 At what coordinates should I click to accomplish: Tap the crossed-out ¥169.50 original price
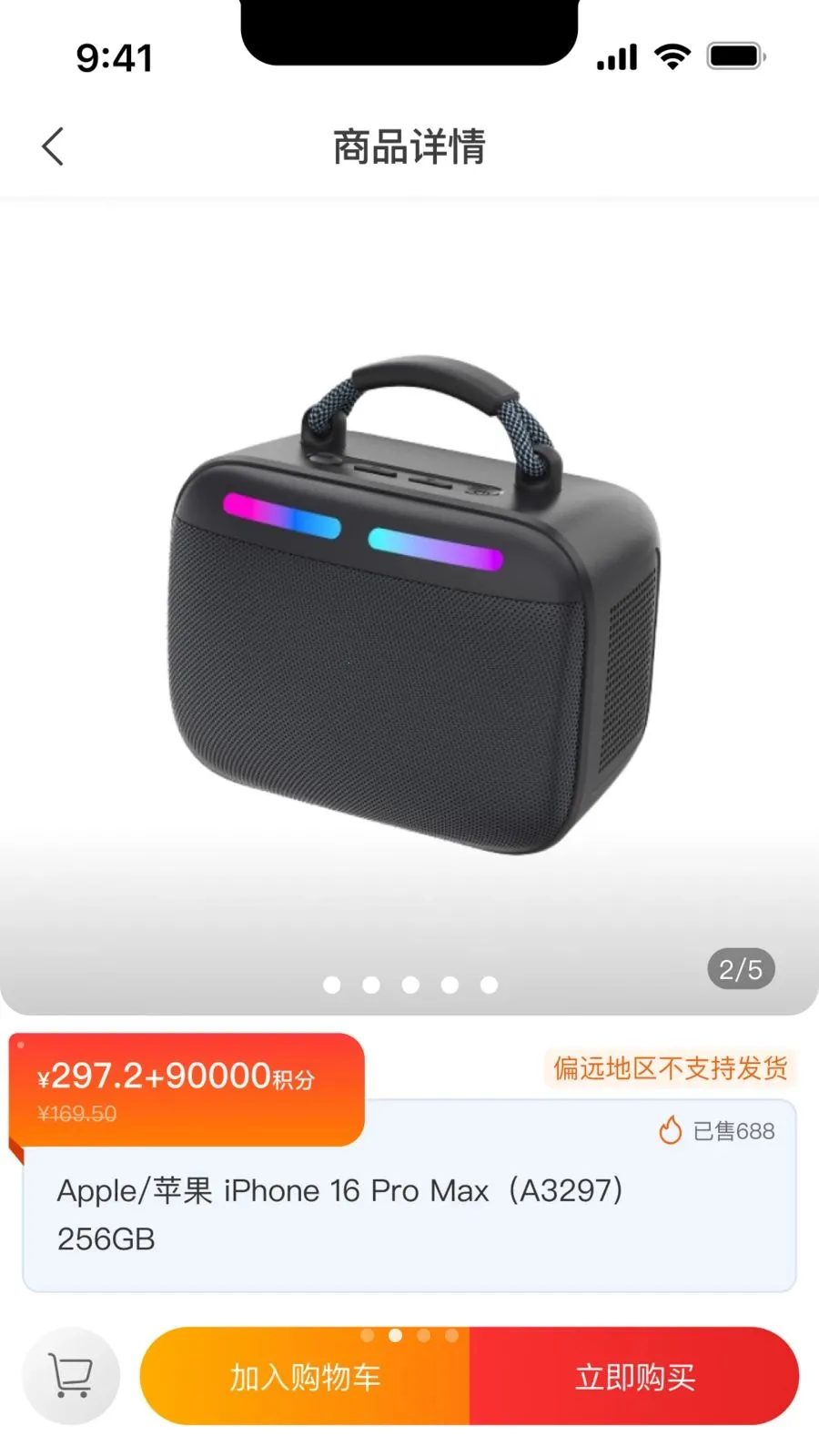click(77, 1112)
